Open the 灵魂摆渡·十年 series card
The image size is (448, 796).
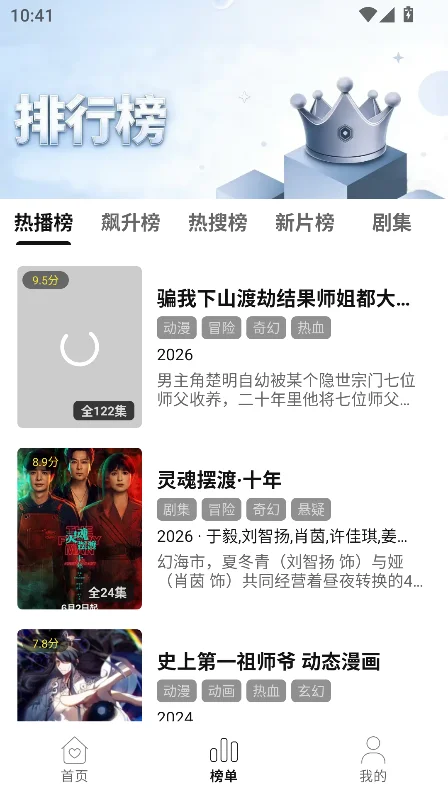(224, 528)
